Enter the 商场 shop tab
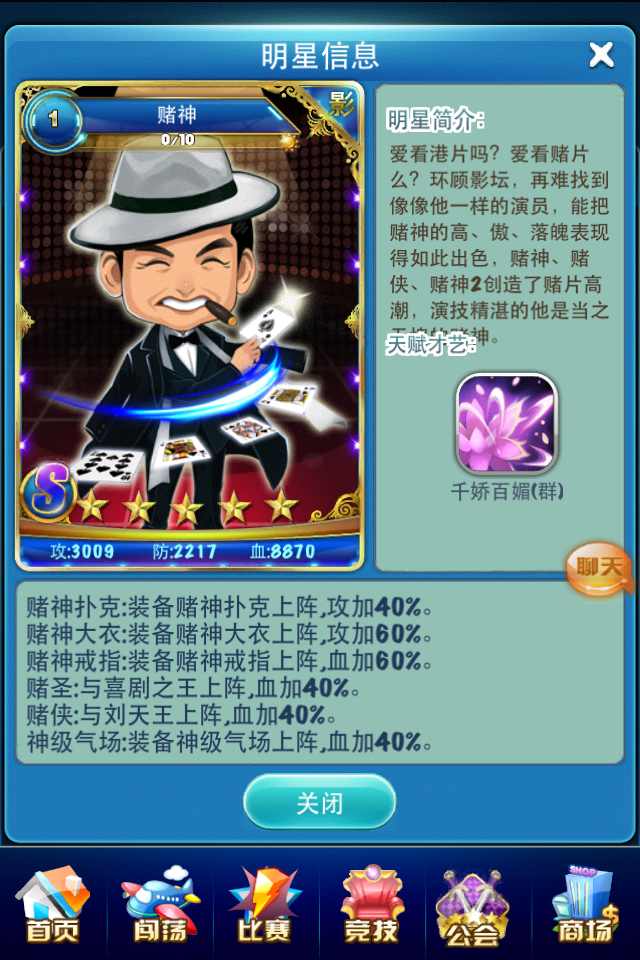Image resolution: width=640 pixels, height=960 pixels. pyautogui.click(x=585, y=905)
